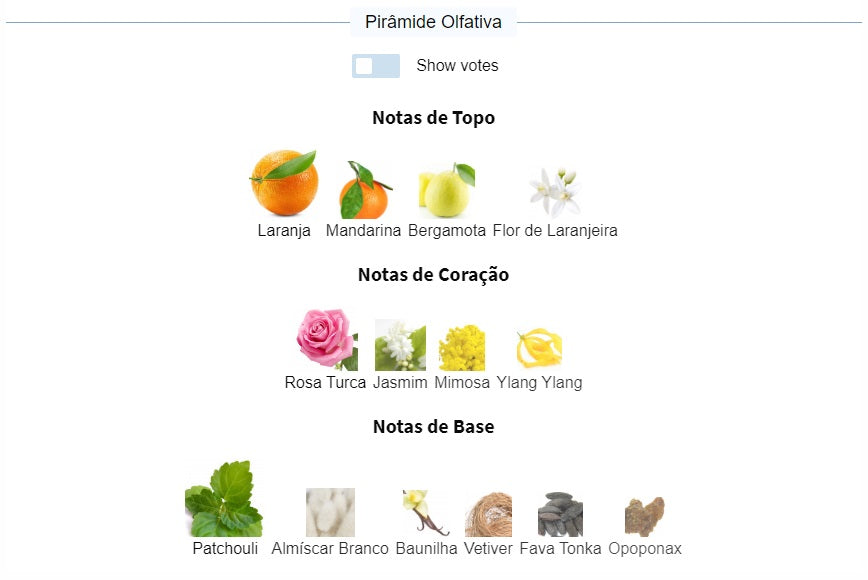The height and width of the screenshot is (580, 868).
Task: Open the Mandarina note
Action: coord(363,192)
